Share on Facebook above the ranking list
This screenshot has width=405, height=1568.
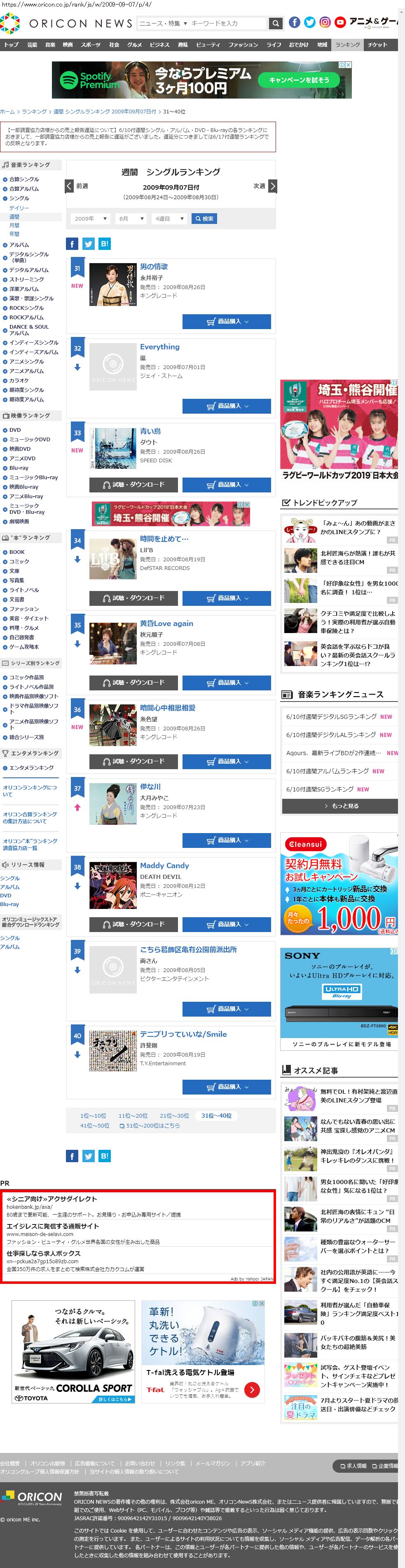click(72, 243)
